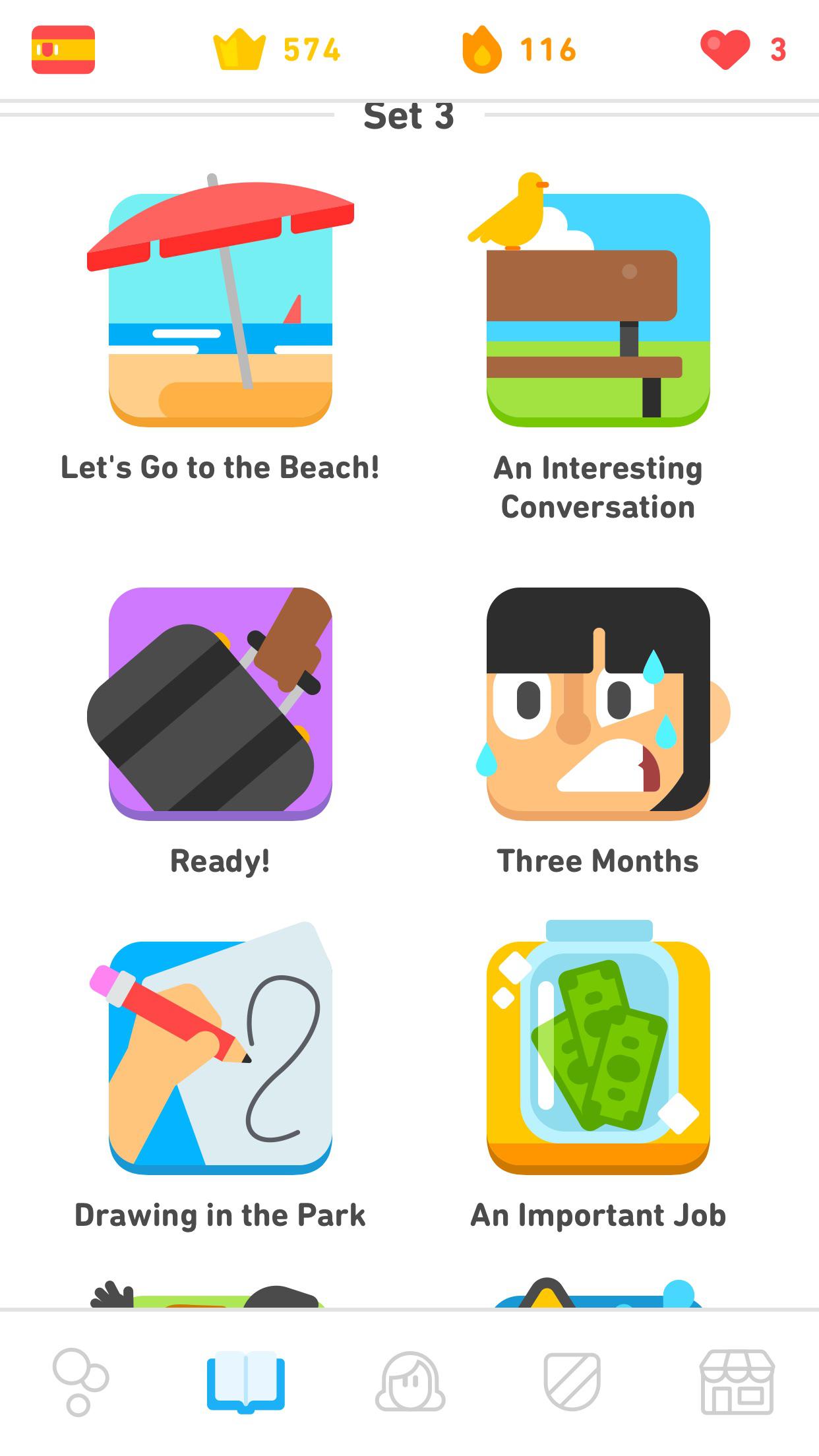Open the Spanish flag language selector
This screenshot has height=1456, width=819.
pos(63,48)
